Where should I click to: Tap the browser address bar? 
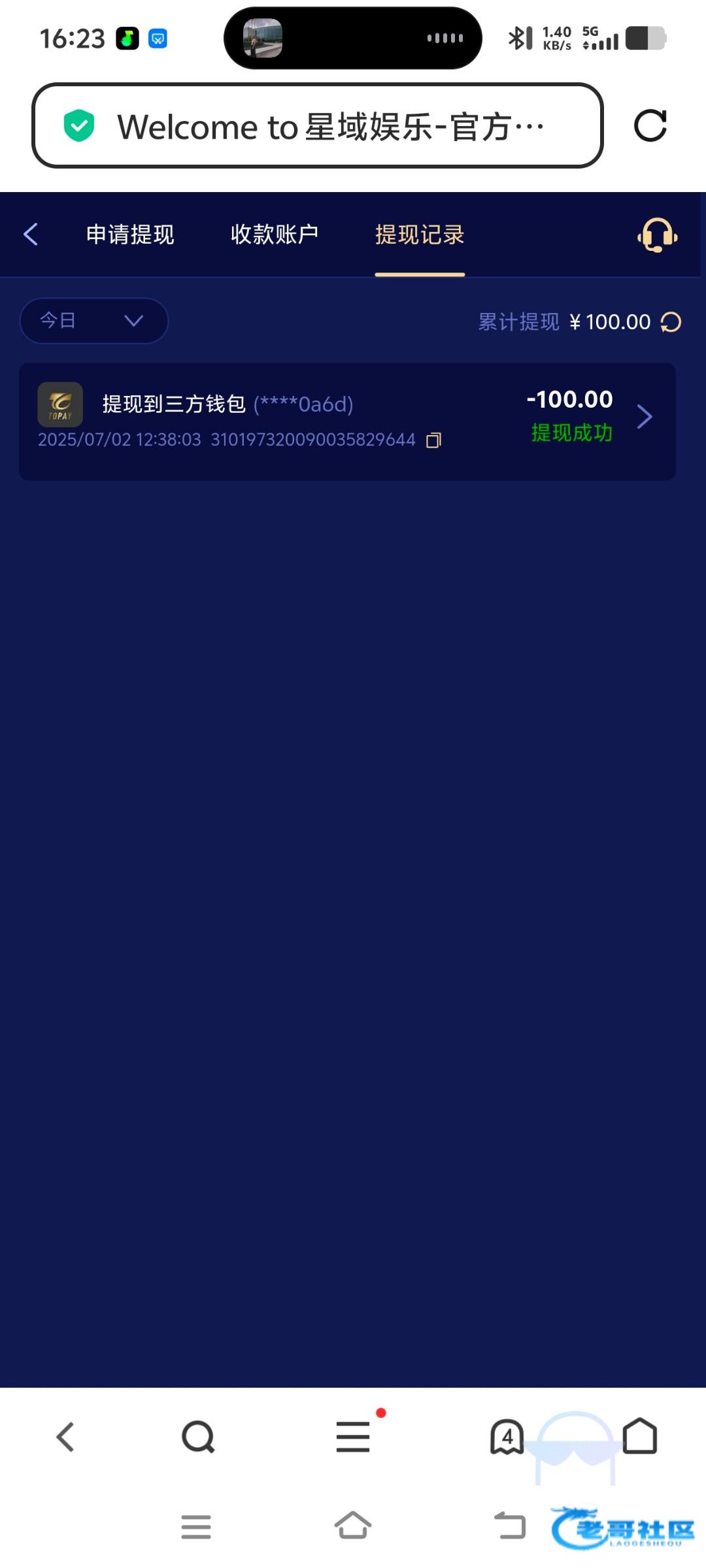pyautogui.click(x=318, y=125)
